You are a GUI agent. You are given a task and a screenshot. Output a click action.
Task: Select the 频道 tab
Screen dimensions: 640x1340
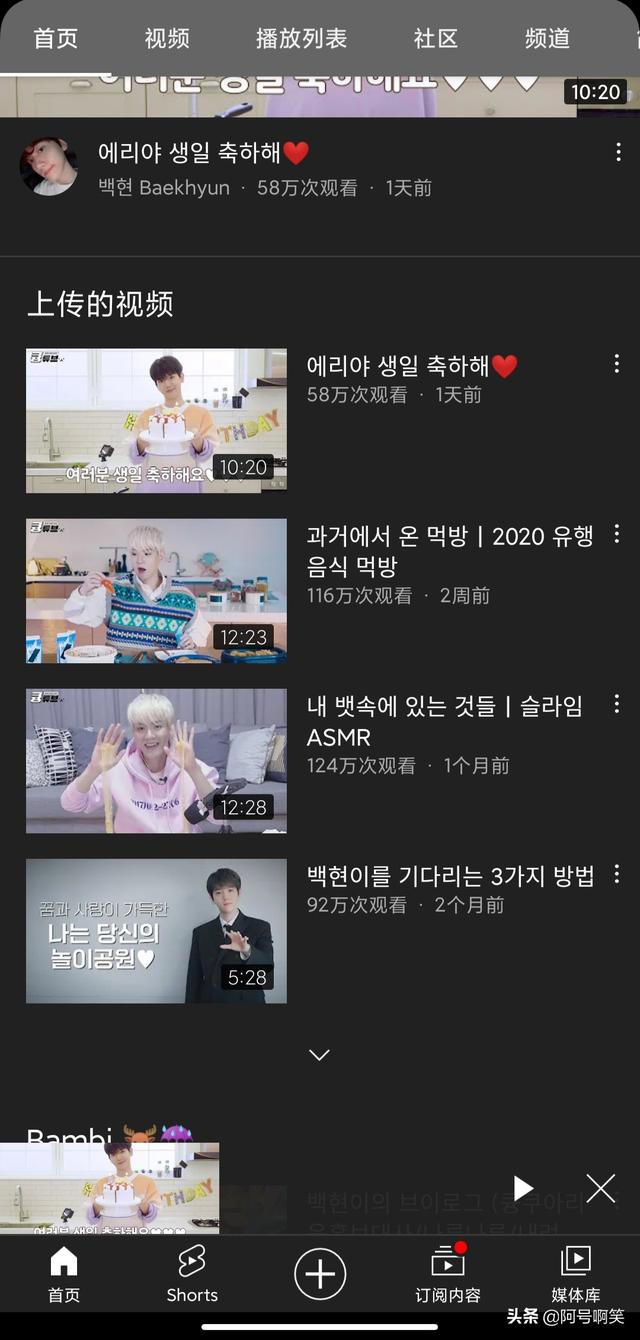point(547,39)
